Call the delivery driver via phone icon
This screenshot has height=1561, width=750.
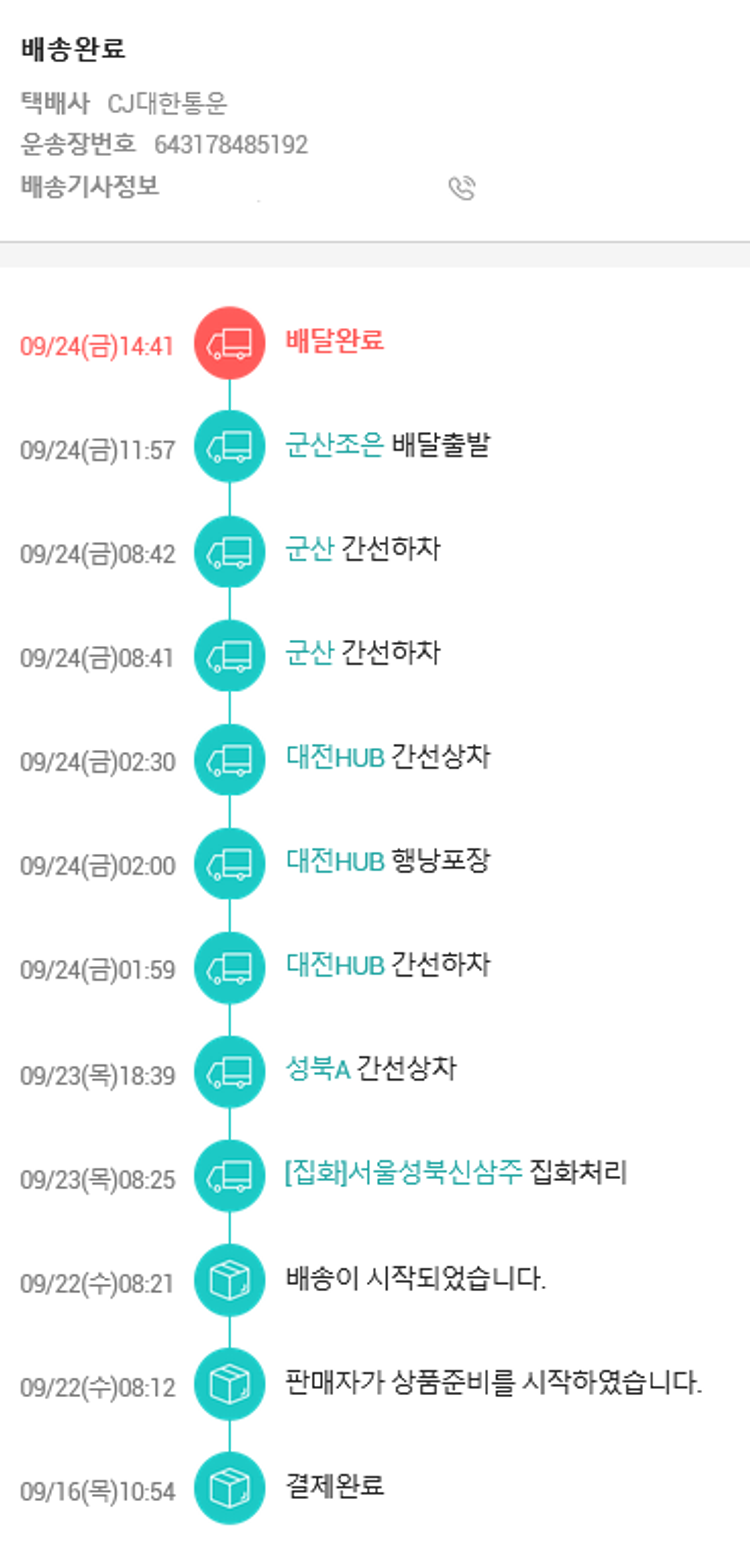pyautogui.click(x=461, y=188)
